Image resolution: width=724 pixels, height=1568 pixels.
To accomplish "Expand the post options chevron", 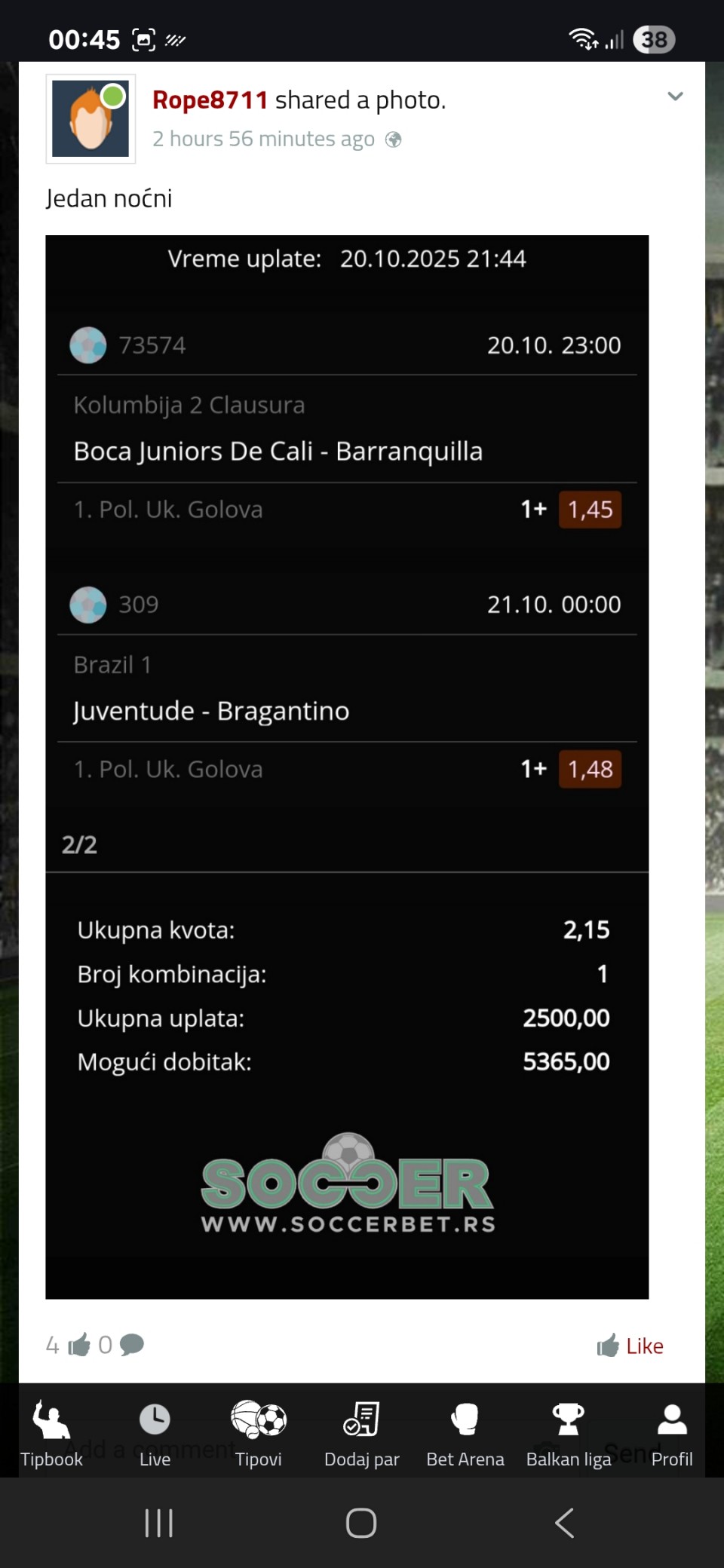I will pos(675,96).
